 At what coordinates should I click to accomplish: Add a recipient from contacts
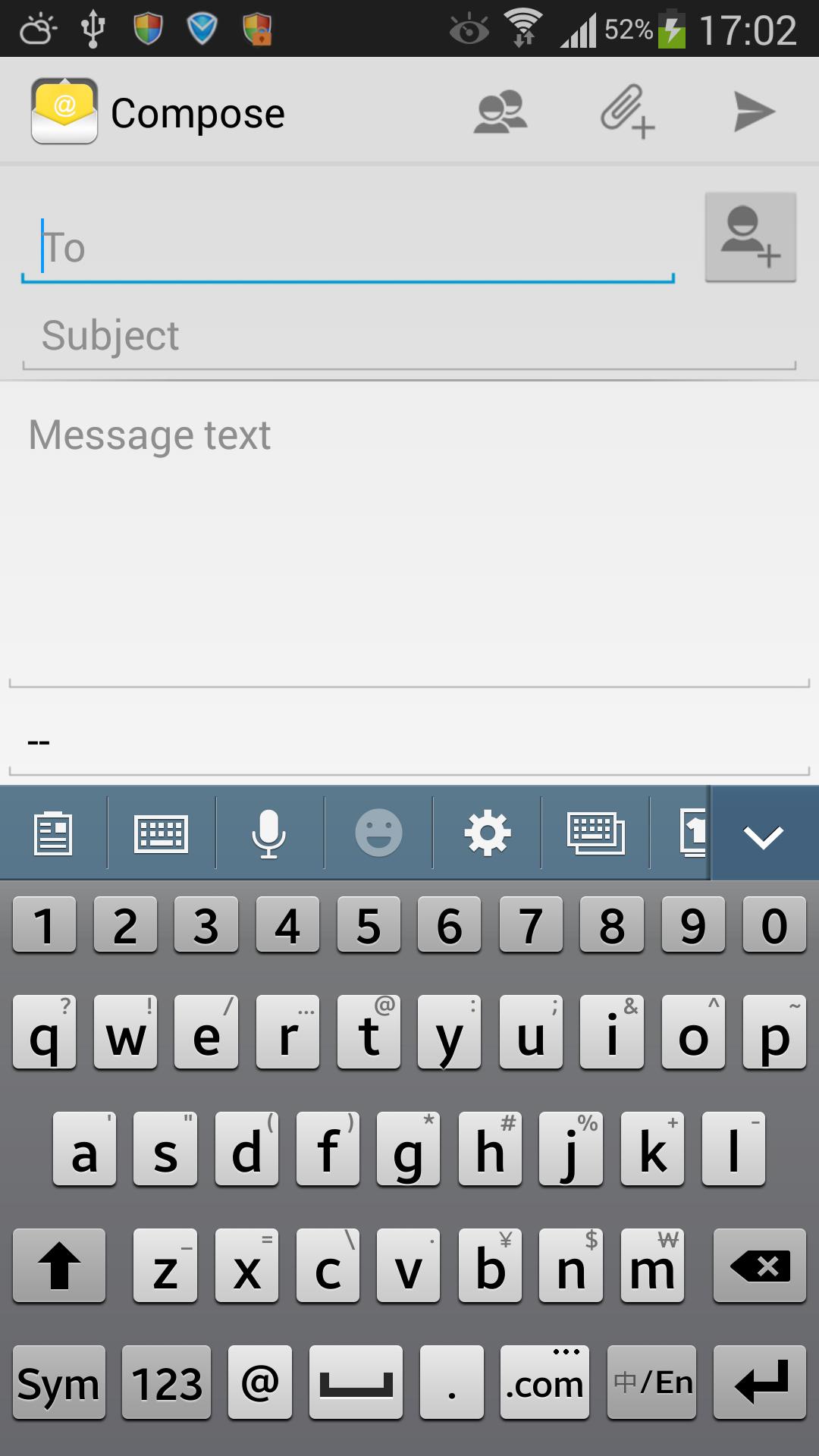tap(750, 237)
